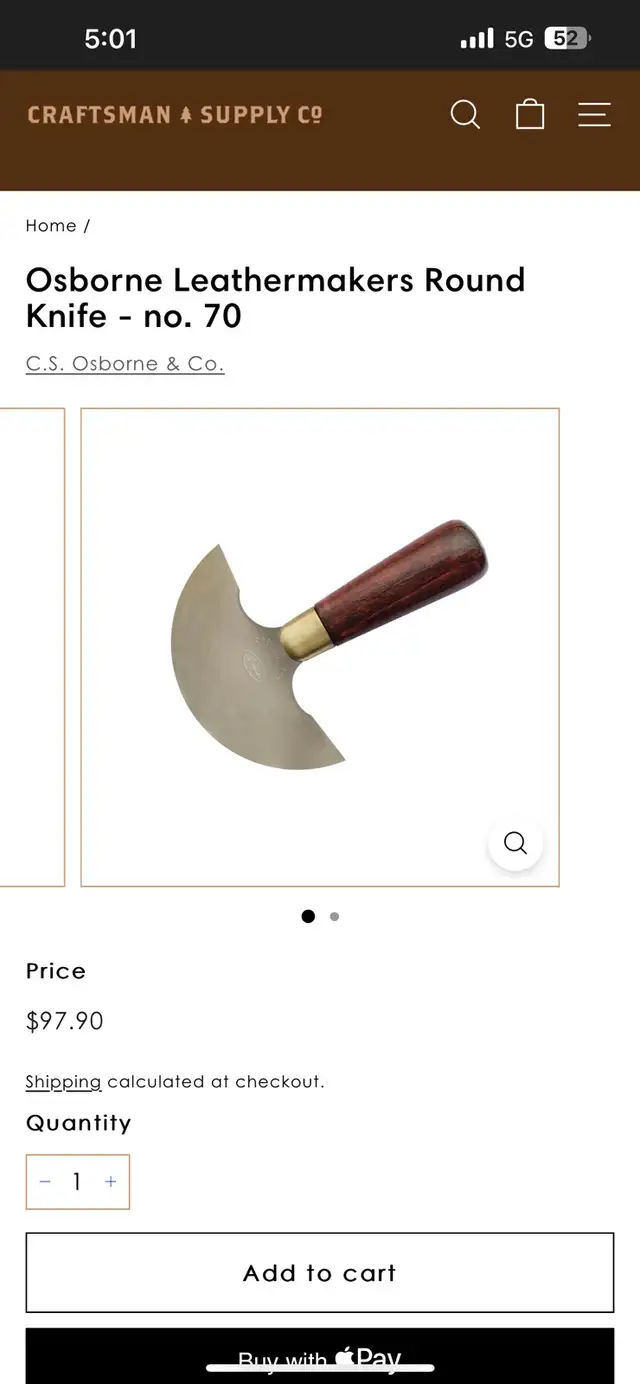Open the hamburger menu
640x1384 pixels.
tap(594, 115)
